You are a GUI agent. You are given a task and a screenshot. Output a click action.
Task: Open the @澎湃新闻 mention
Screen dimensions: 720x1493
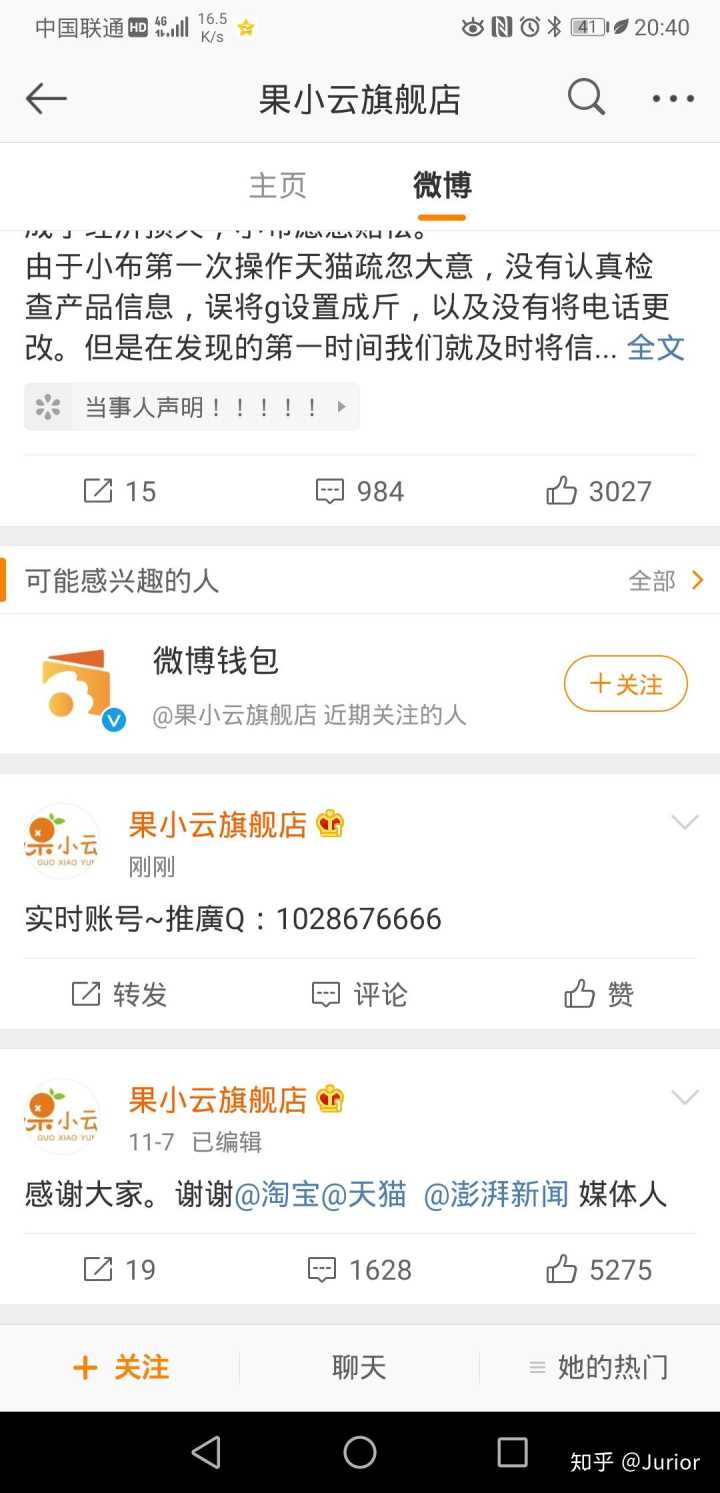pyautogui.click(x=496, y=1194)
